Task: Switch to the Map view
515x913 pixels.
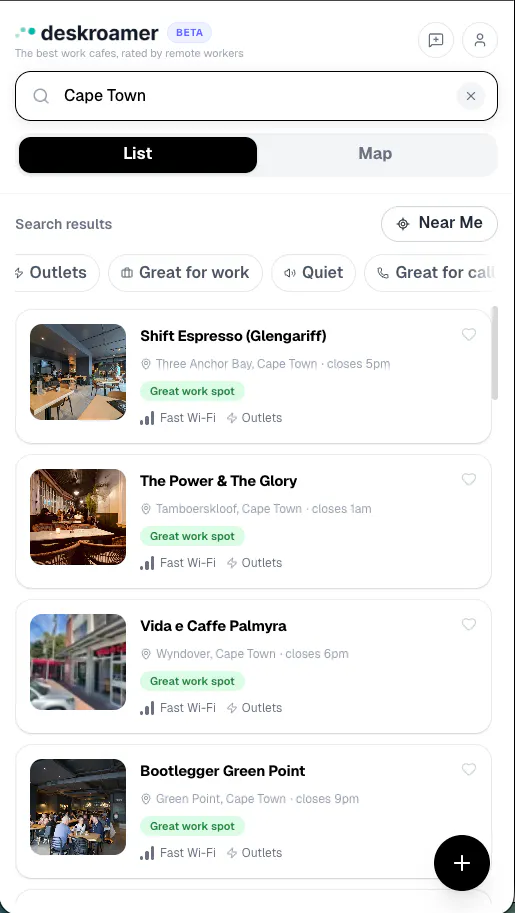Action: (375, 154)
